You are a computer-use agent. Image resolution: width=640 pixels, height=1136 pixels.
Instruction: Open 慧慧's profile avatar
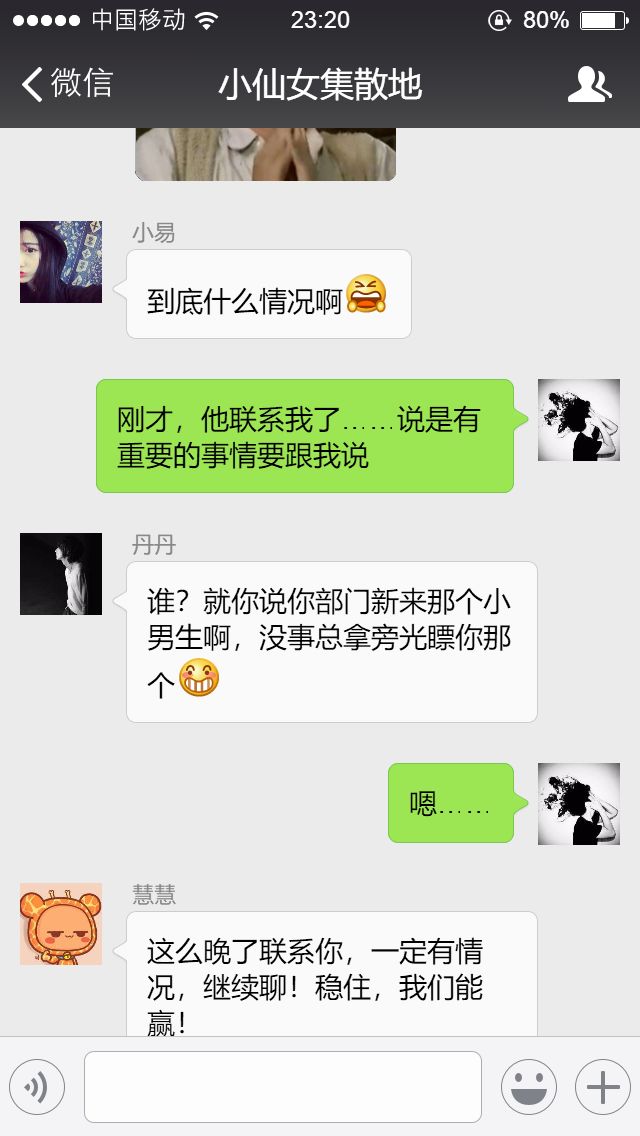pos(61,924)
